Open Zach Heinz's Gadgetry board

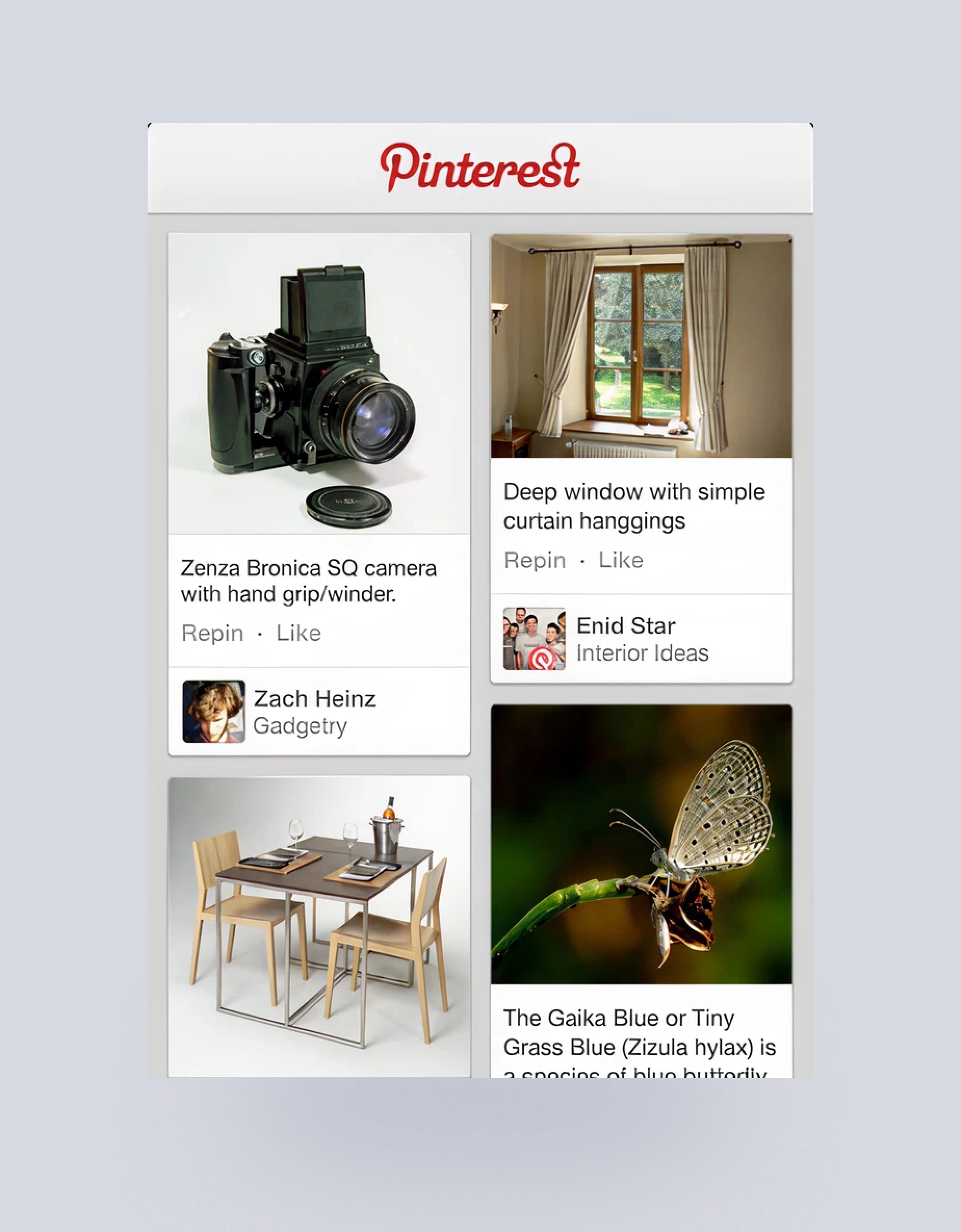coord(300,726)
